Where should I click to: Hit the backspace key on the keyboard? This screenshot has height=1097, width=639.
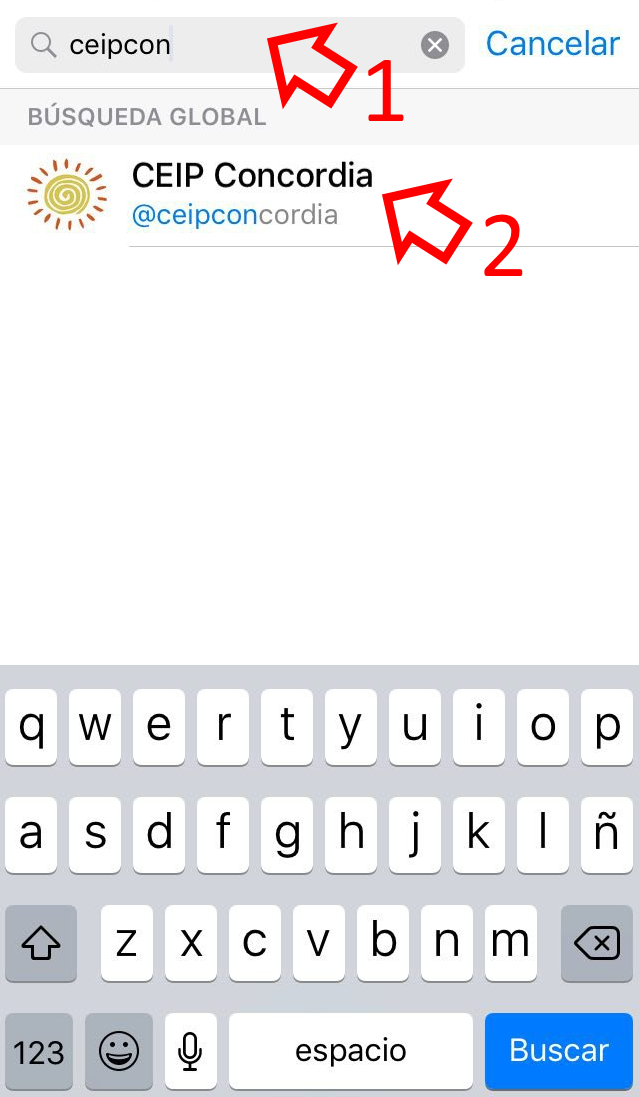597,943
